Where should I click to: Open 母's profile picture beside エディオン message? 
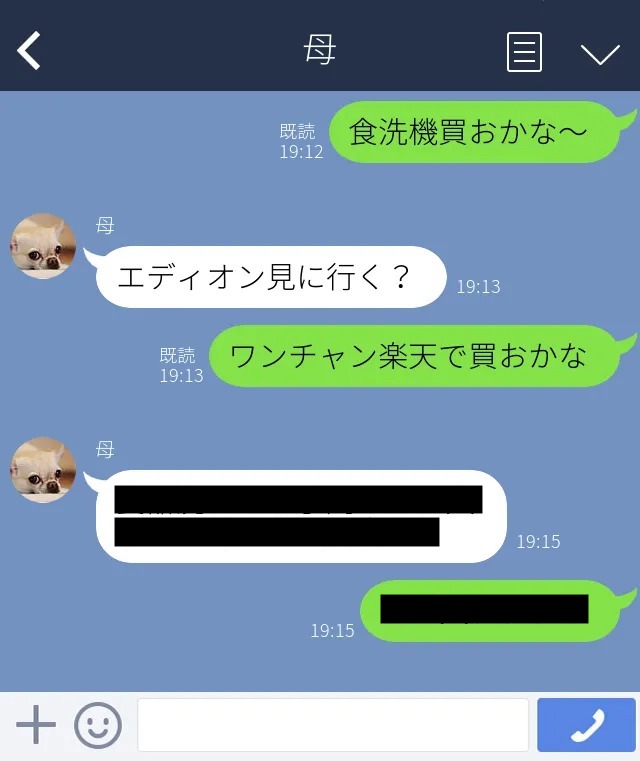[43, 246]
